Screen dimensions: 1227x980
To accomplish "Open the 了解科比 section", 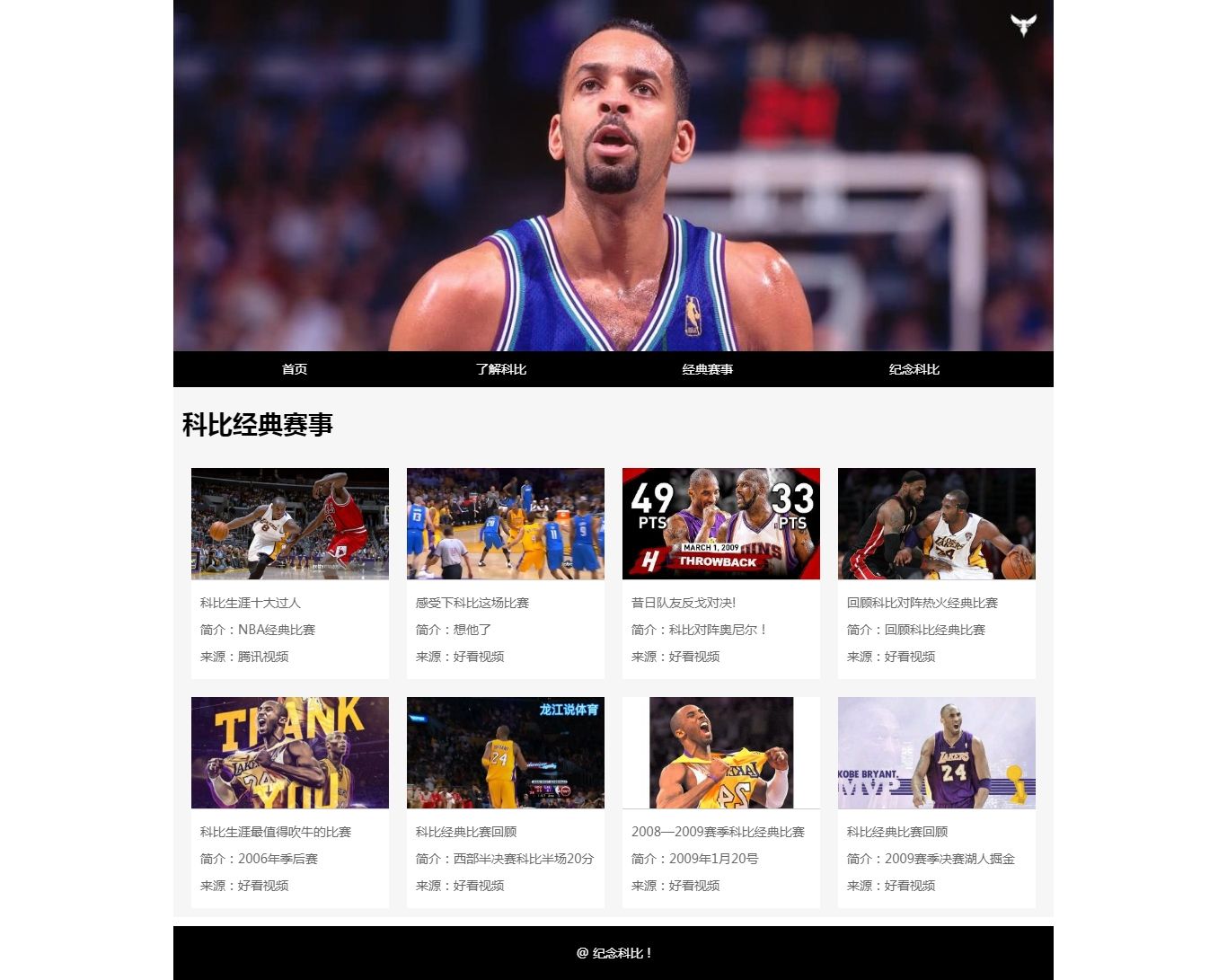I will click(500, 369).
